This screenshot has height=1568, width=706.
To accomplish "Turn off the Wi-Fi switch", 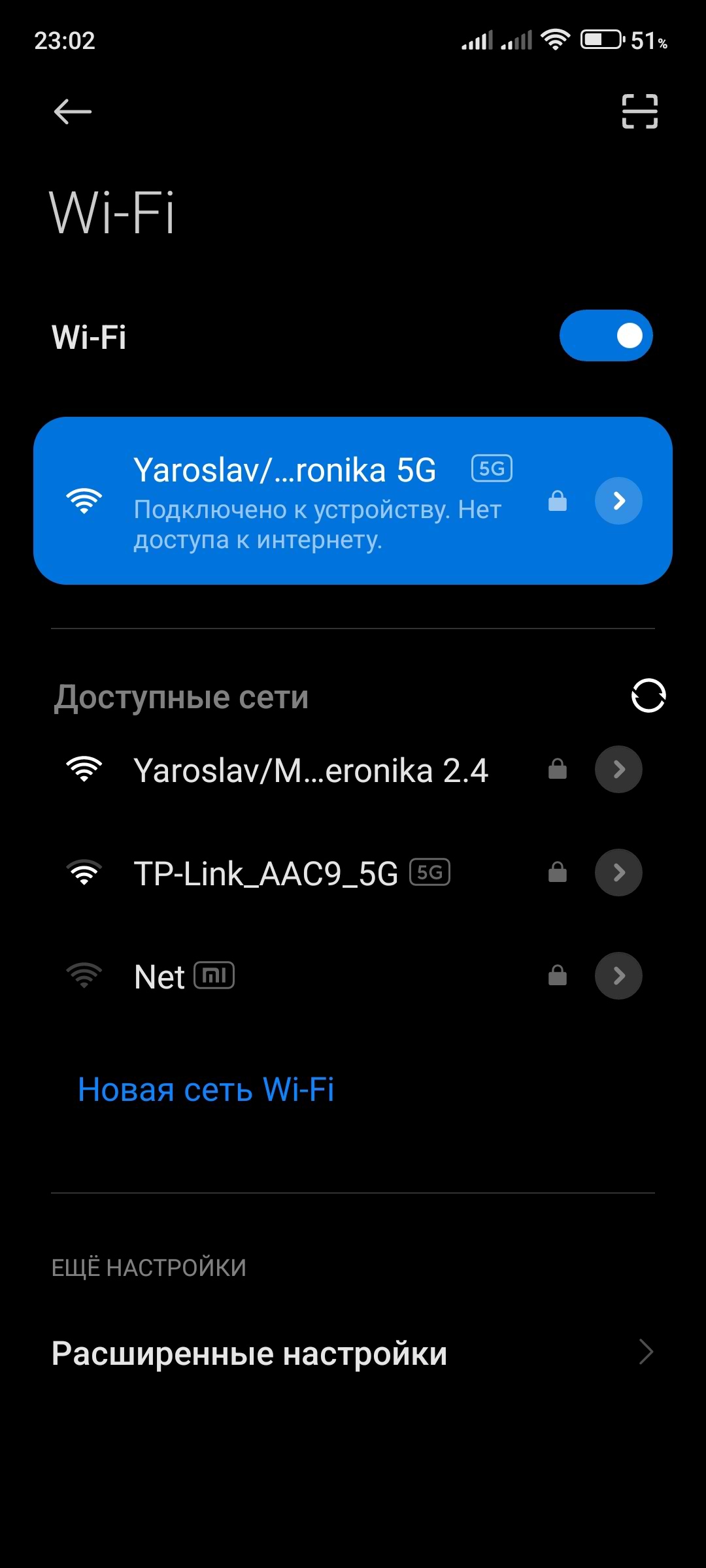I will 605,336.
